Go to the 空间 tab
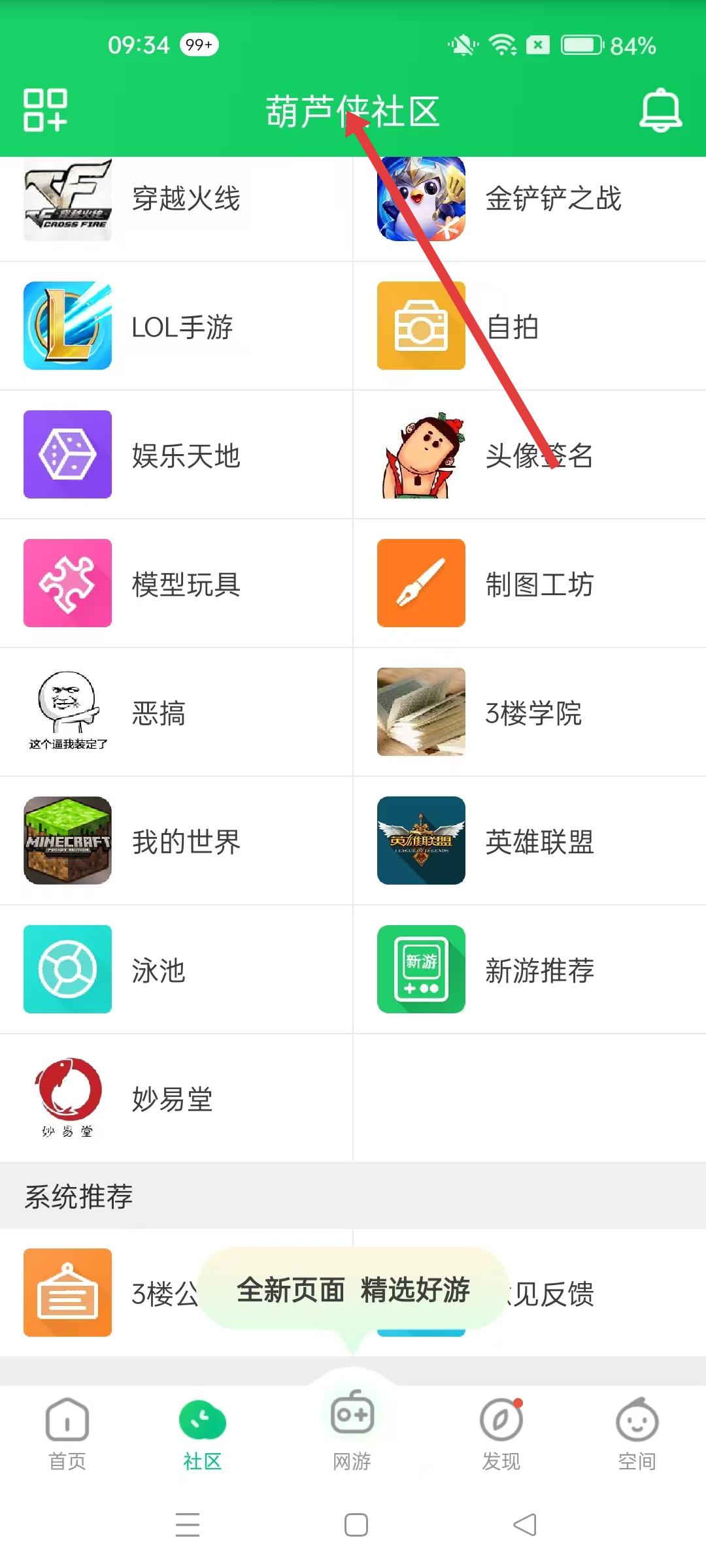This screenshot has height=1568, width=706. point(637,1433)
